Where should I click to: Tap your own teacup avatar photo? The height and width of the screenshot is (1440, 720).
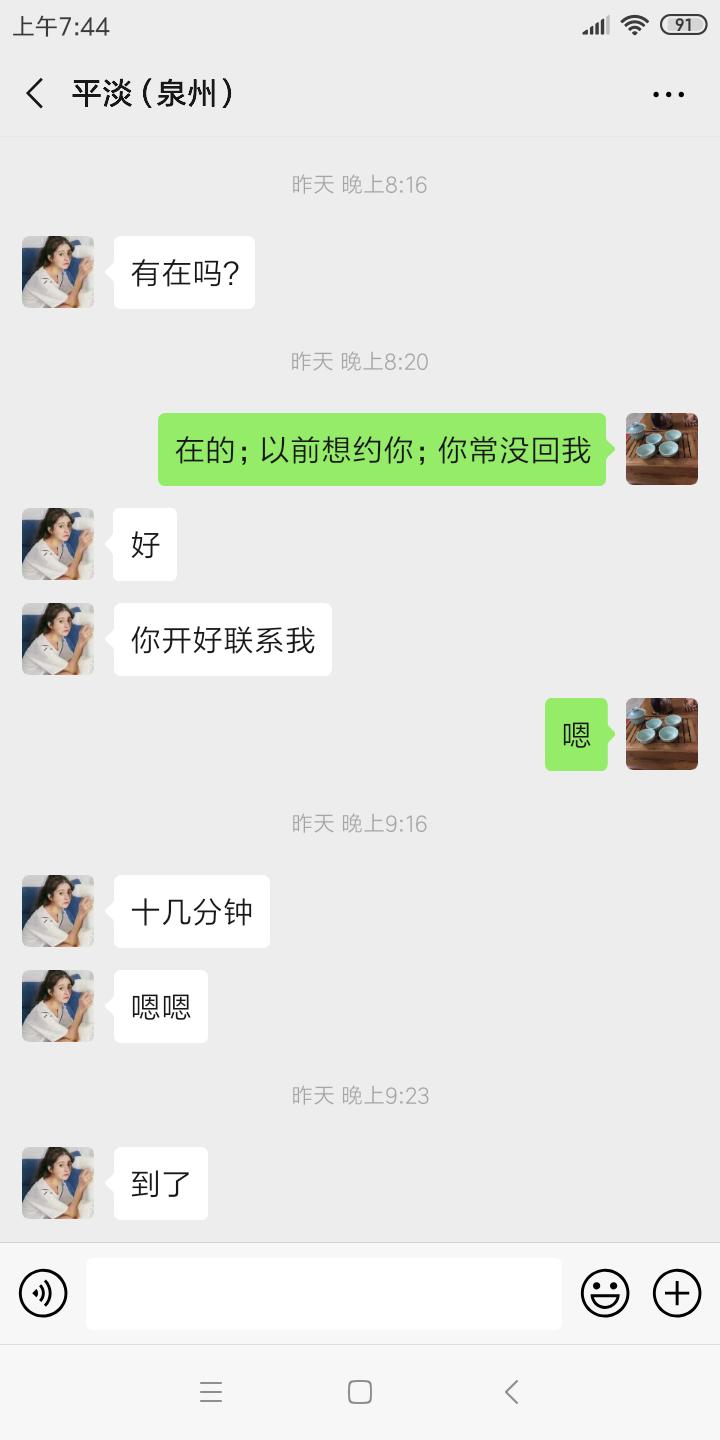(661, 448)
